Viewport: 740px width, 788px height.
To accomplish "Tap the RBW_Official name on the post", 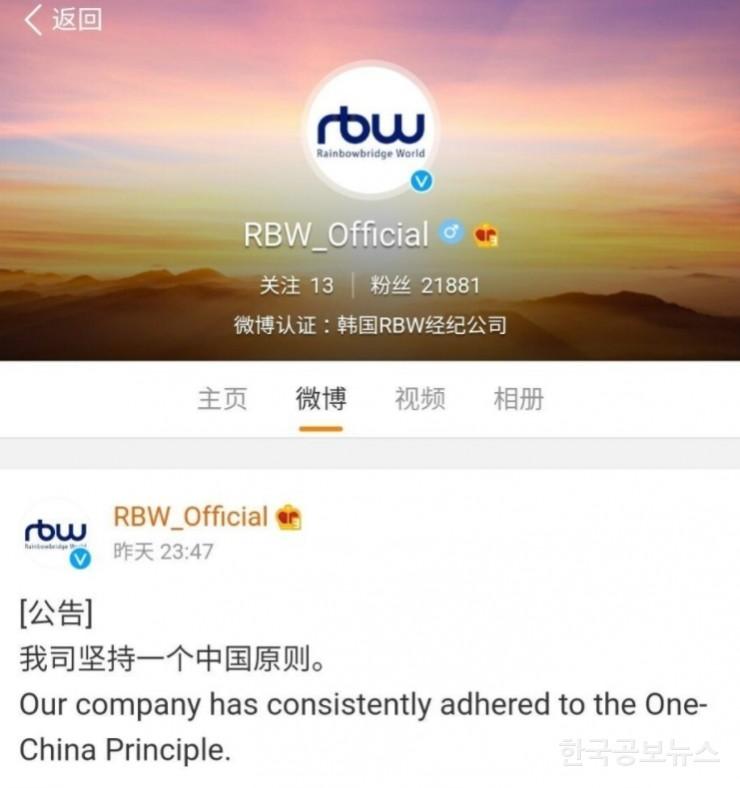I will tap(190, 517).
